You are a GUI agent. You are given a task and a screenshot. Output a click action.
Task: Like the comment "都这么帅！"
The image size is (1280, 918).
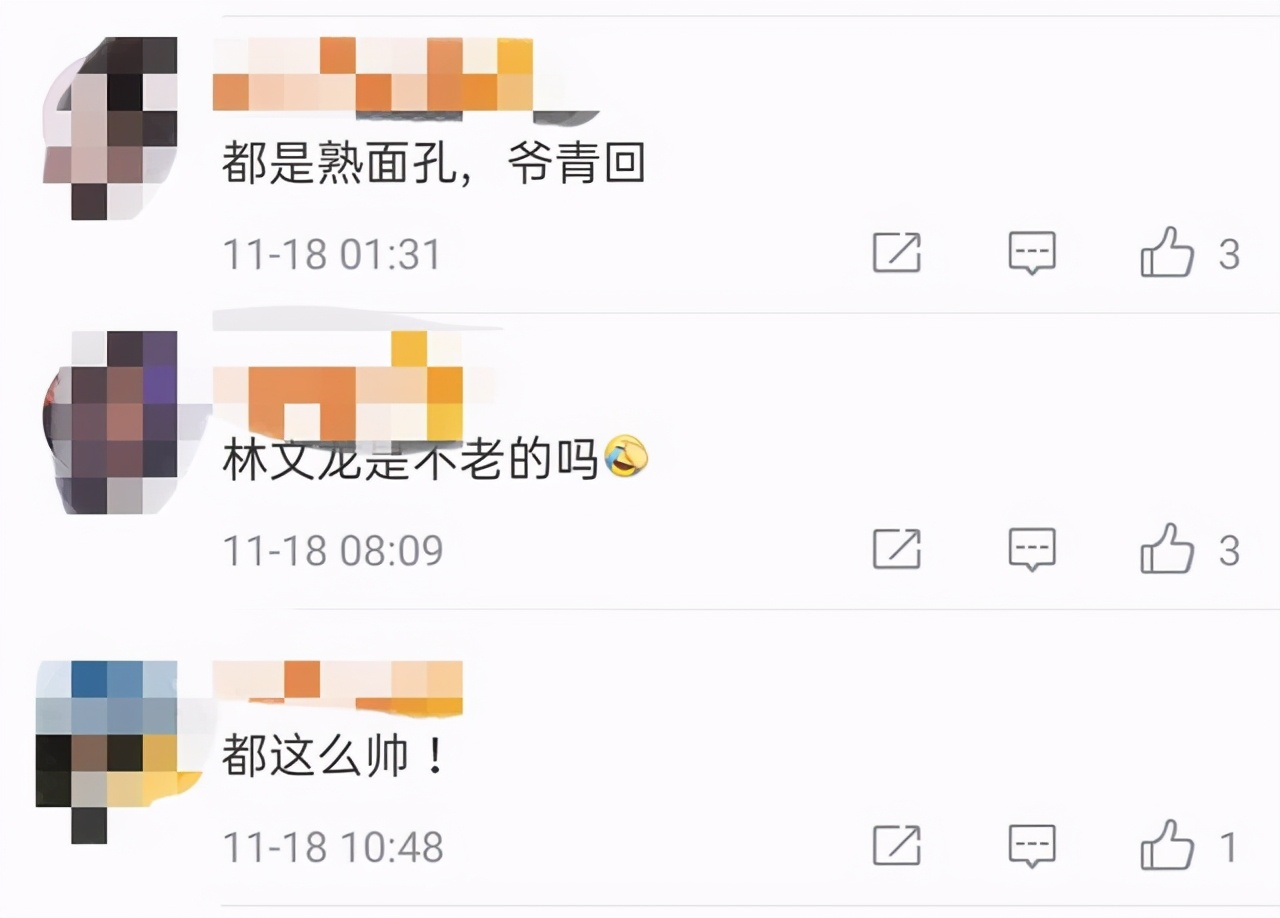1167,845
